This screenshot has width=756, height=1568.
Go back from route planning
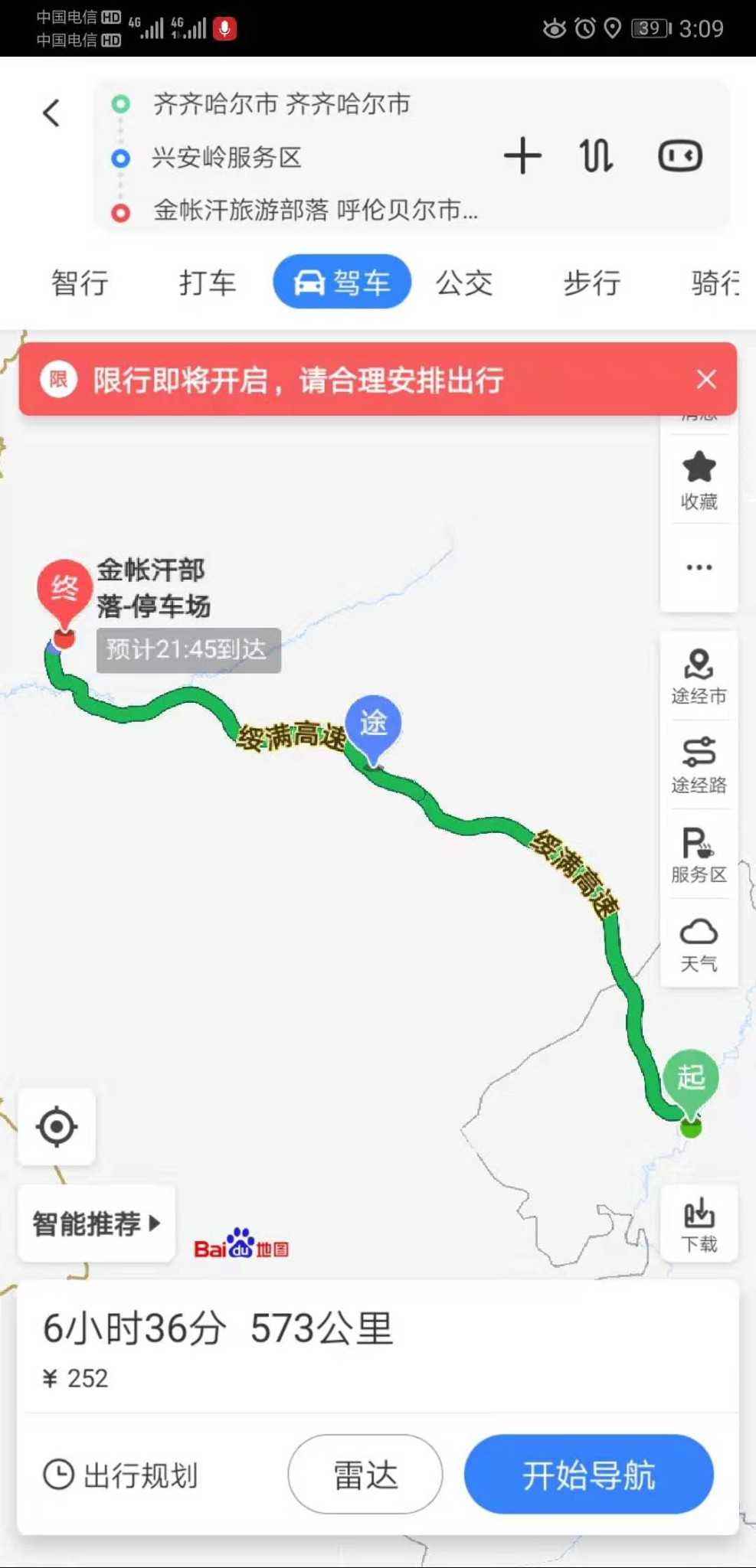[x=51, y=113]
